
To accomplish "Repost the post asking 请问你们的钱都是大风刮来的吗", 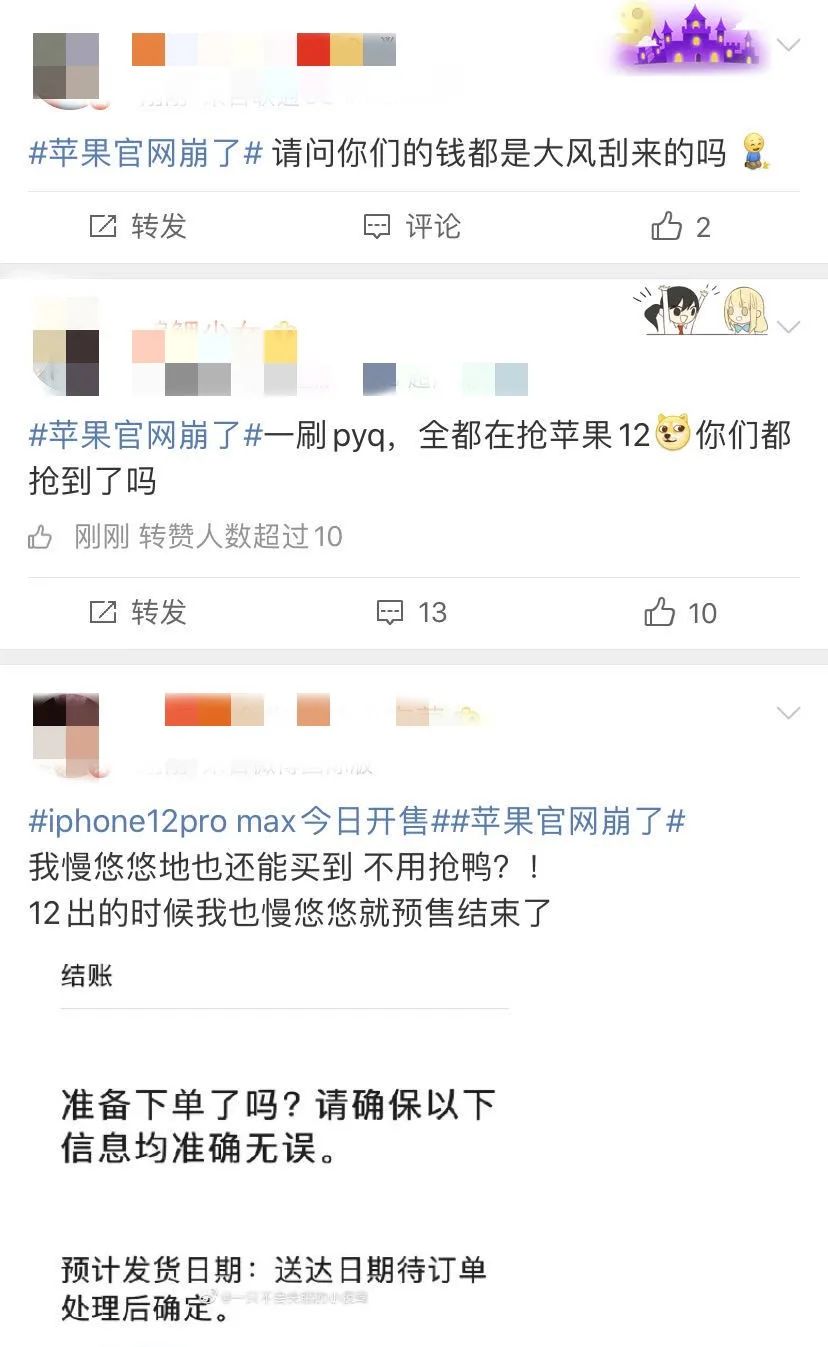I will 138,227.
